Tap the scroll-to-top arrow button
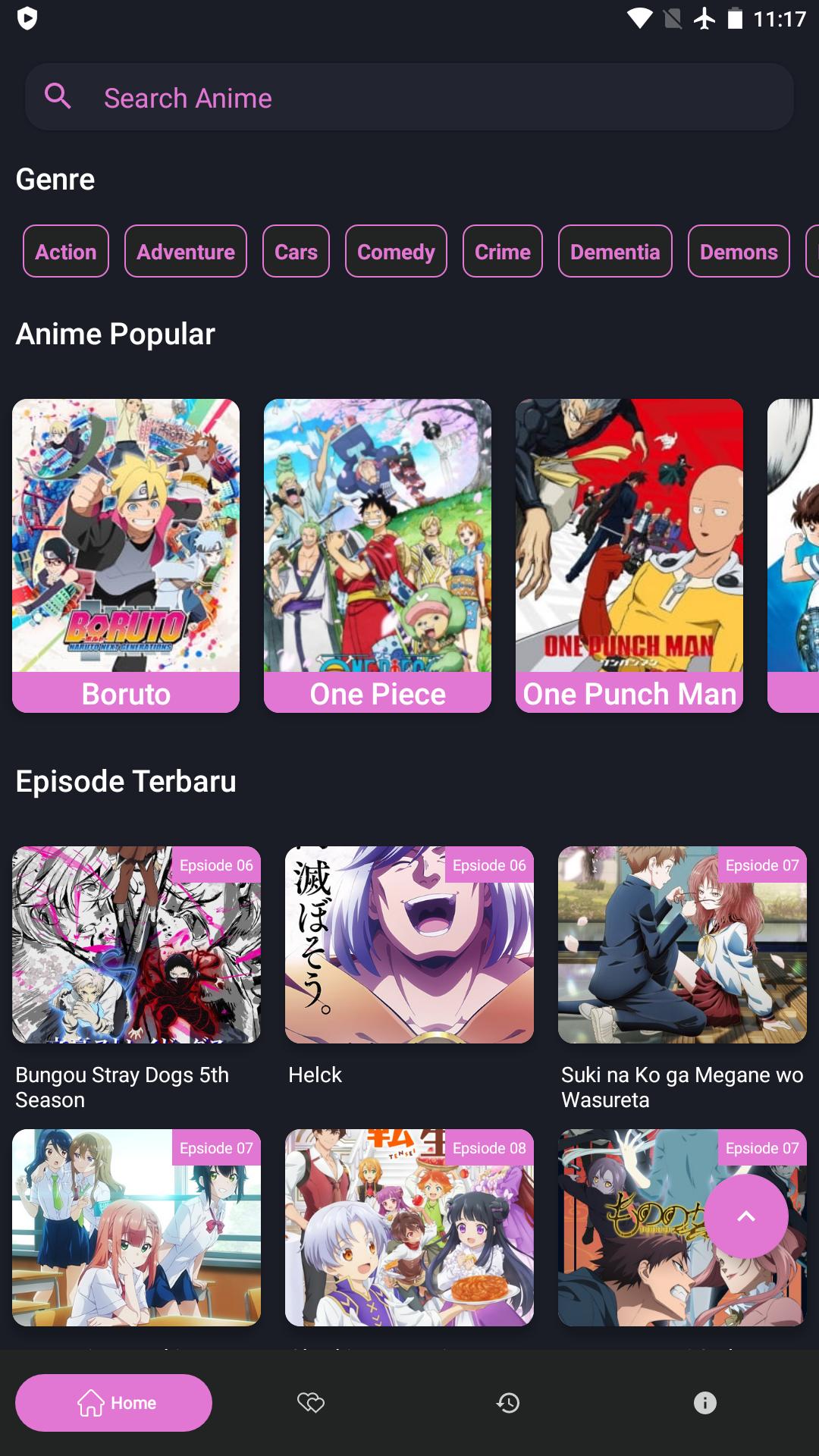This screenshot has width=819, height=1456. [746, 1216]
